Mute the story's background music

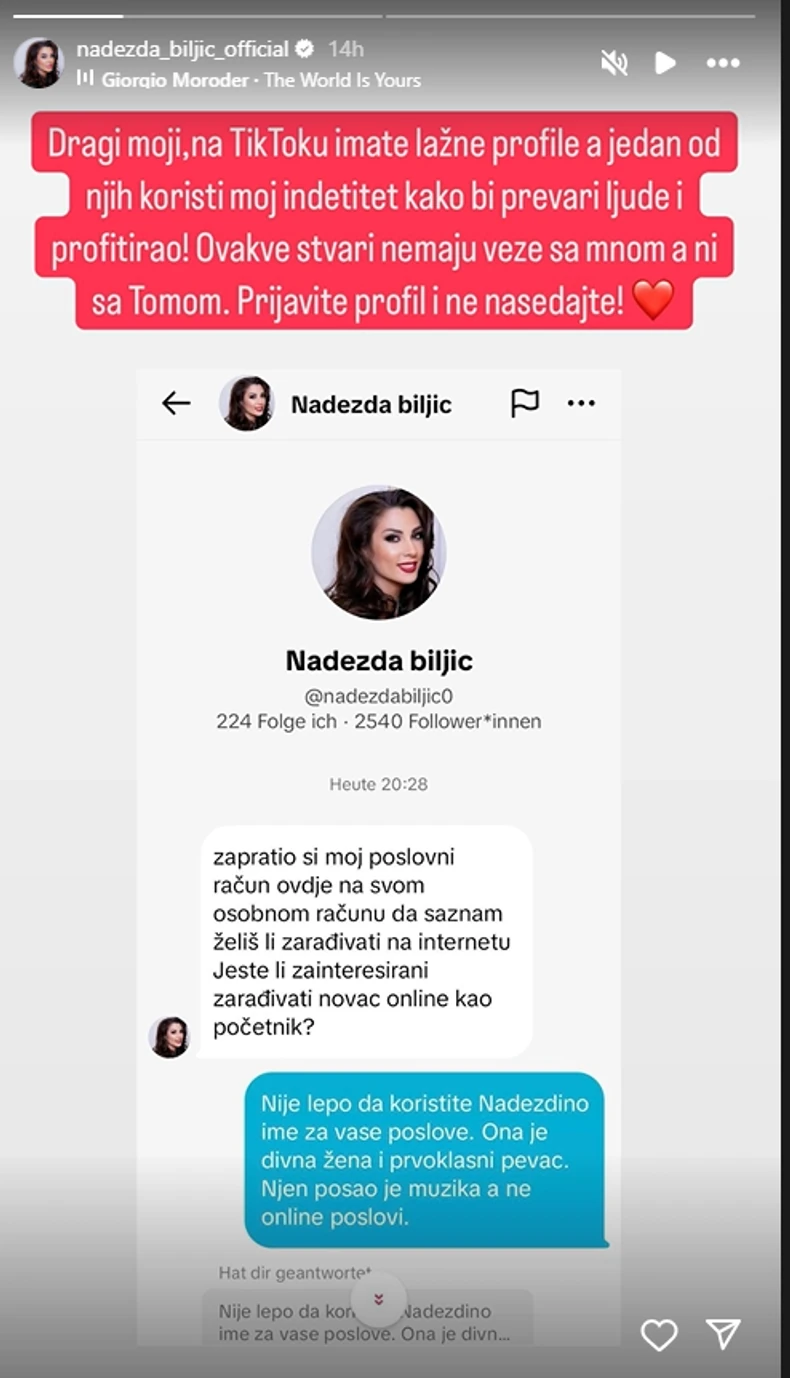pyautogui.click(x=614, y=63)
